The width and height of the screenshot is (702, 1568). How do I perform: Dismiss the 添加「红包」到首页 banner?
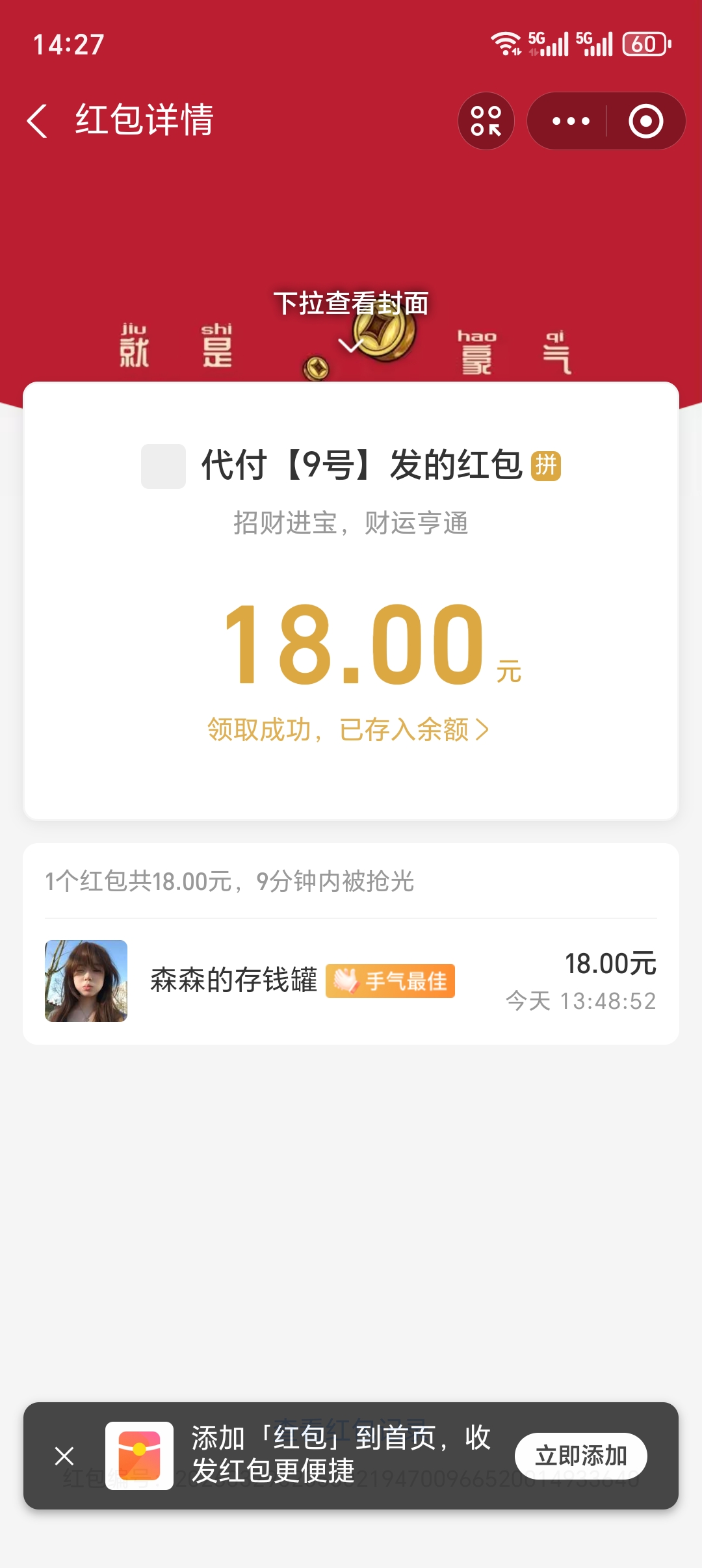[x=64, y=1456]
